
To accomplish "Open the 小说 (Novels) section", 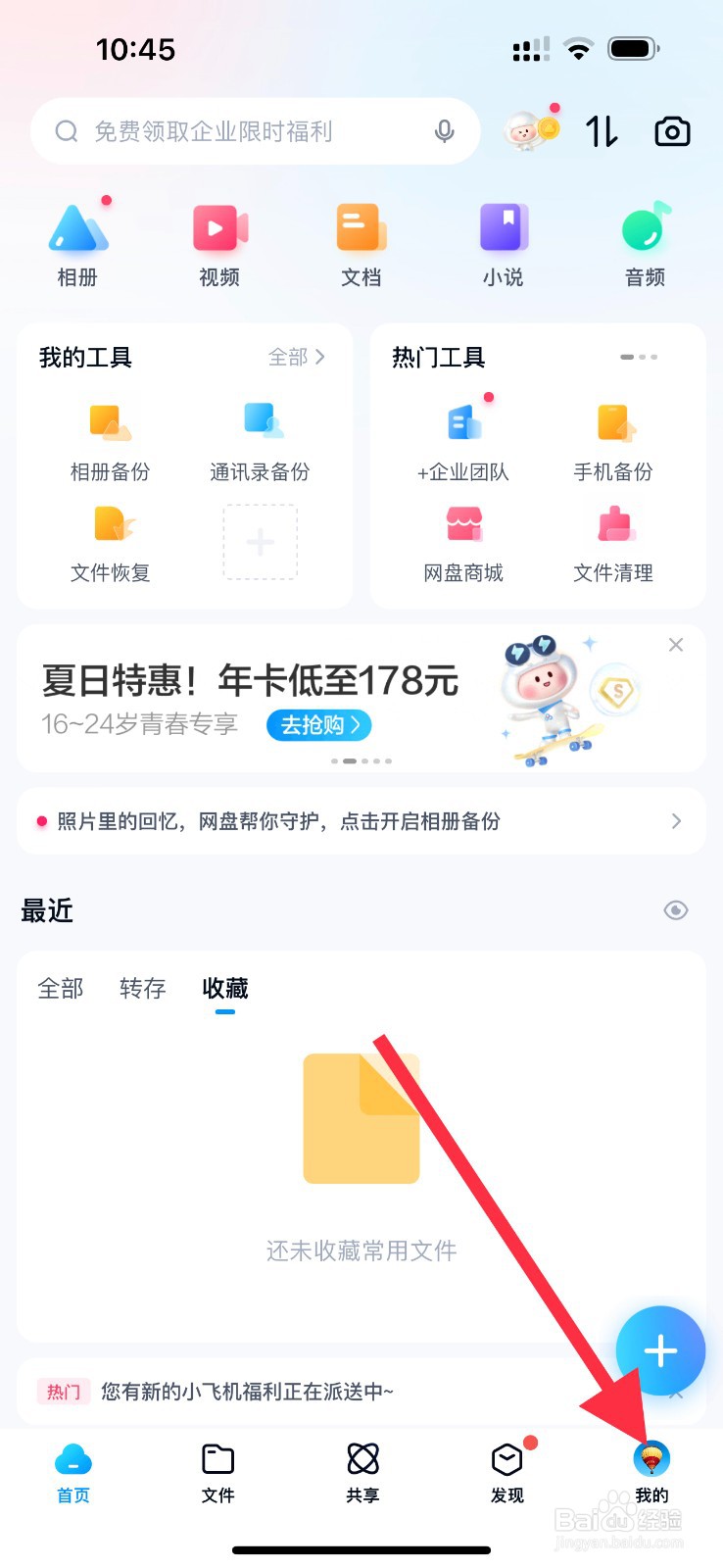I will [503, 243].
